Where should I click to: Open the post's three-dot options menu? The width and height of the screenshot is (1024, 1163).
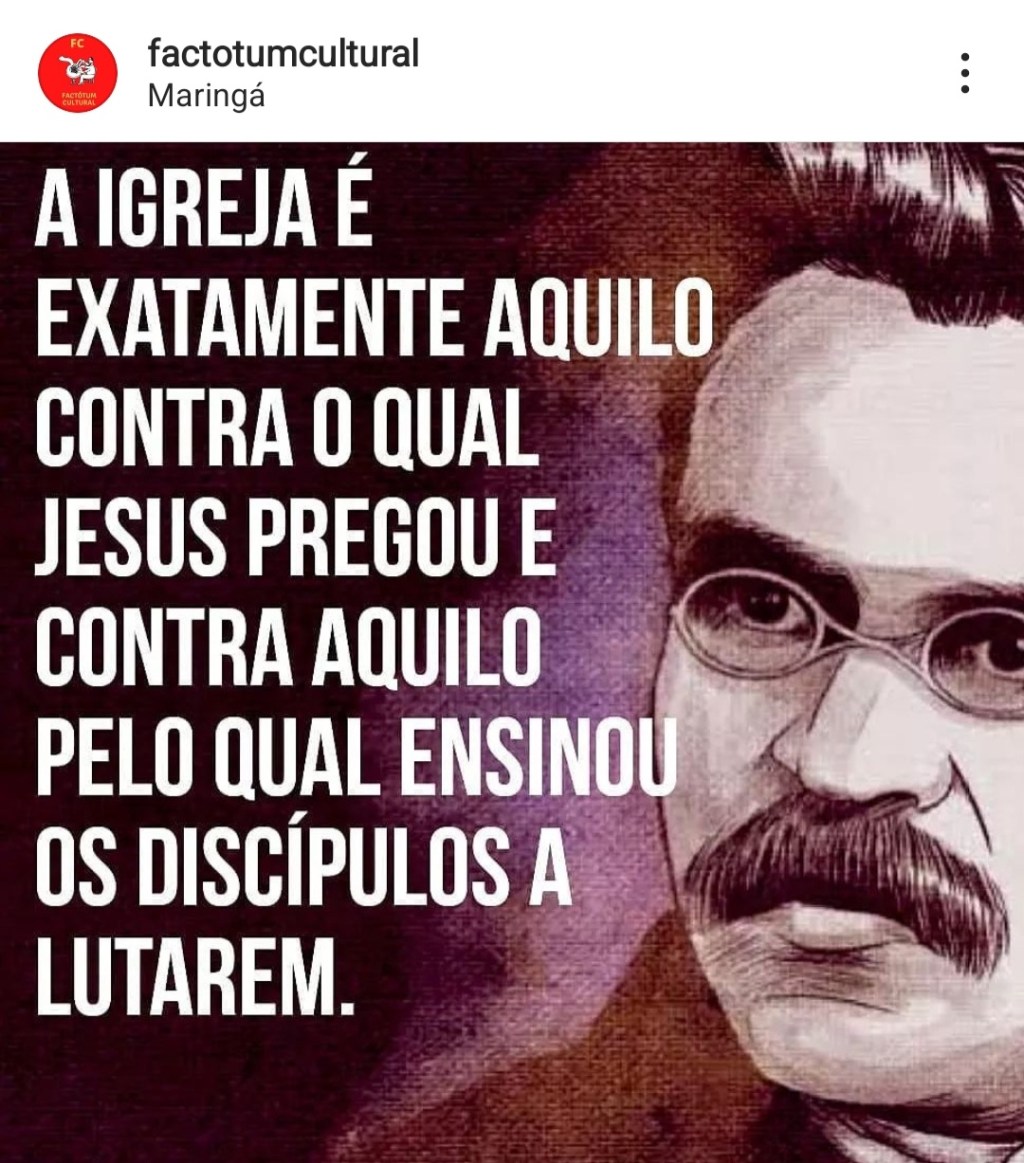pos(964,73)
